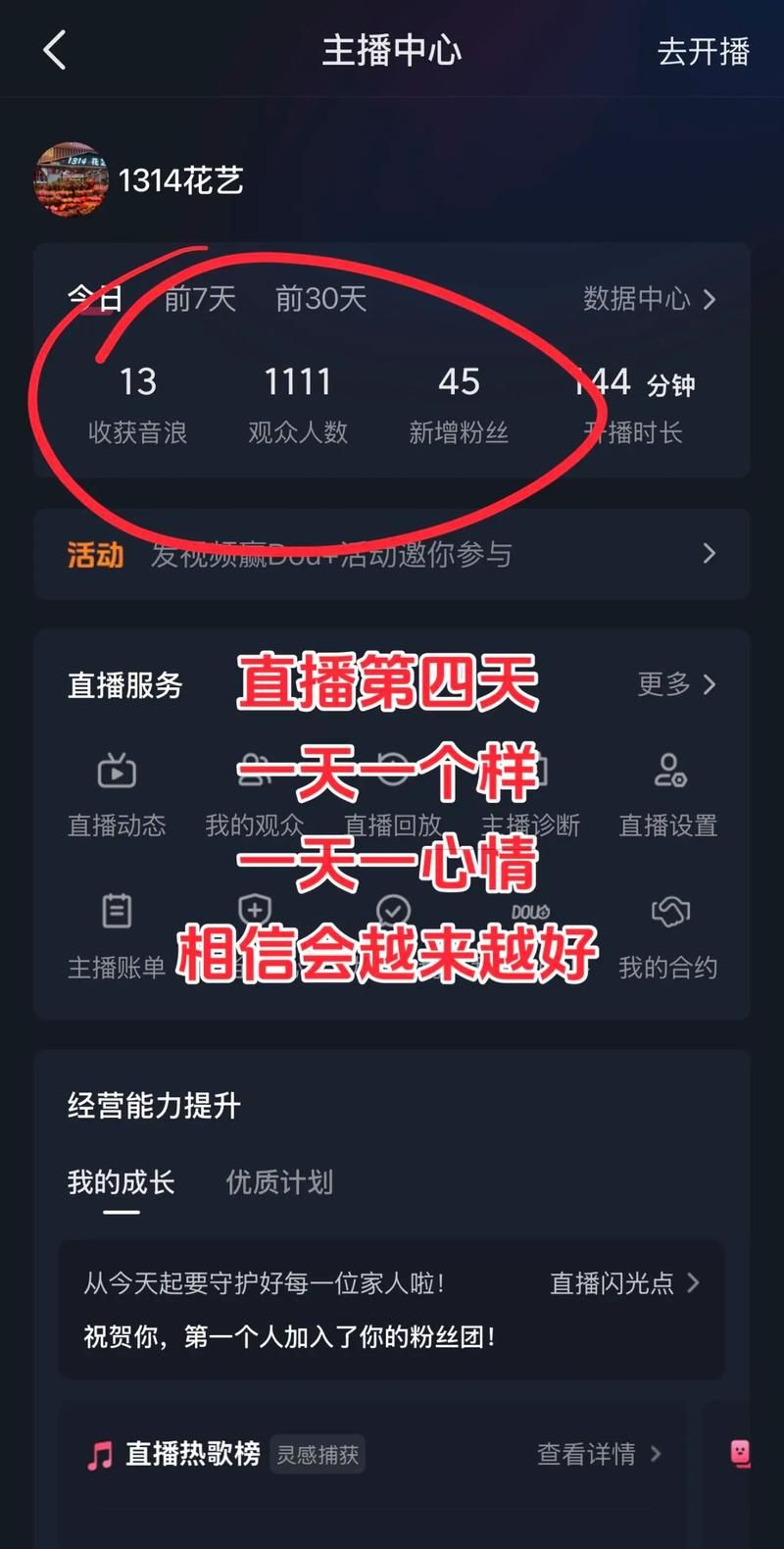Switch to the 前30天 data tab

pyautogui.click(x=320, y=298)
